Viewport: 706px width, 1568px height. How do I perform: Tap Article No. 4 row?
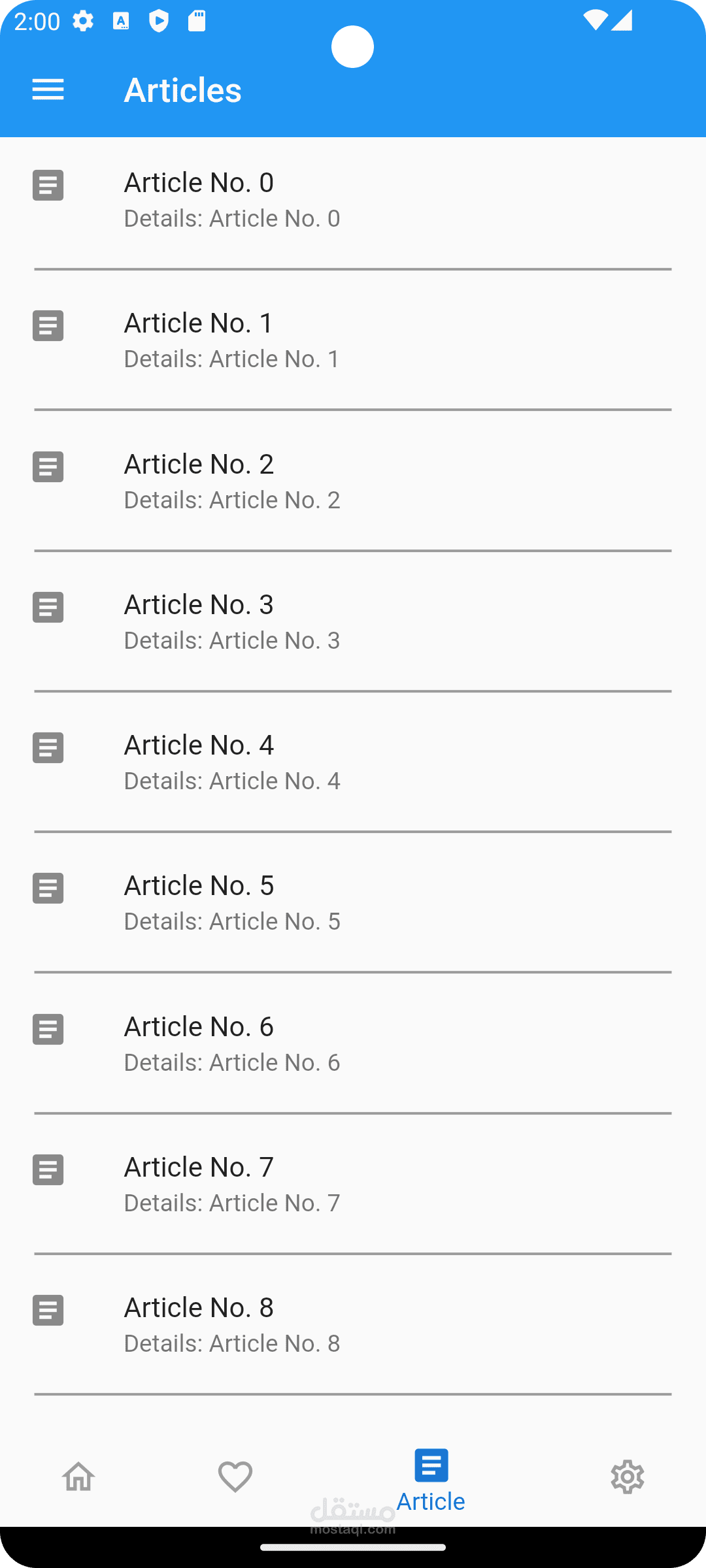tap(353, 762)
